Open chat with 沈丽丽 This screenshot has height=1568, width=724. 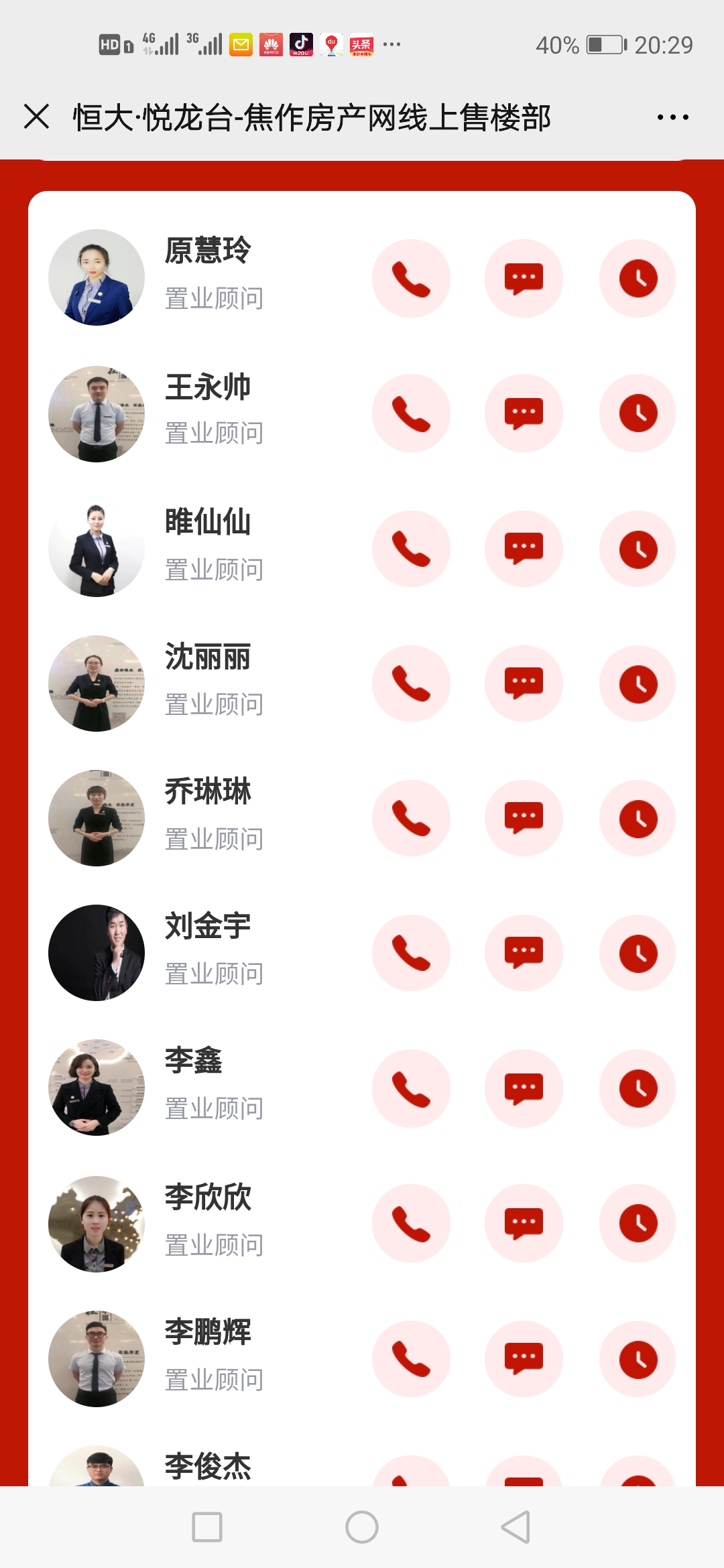click(524, 683)
